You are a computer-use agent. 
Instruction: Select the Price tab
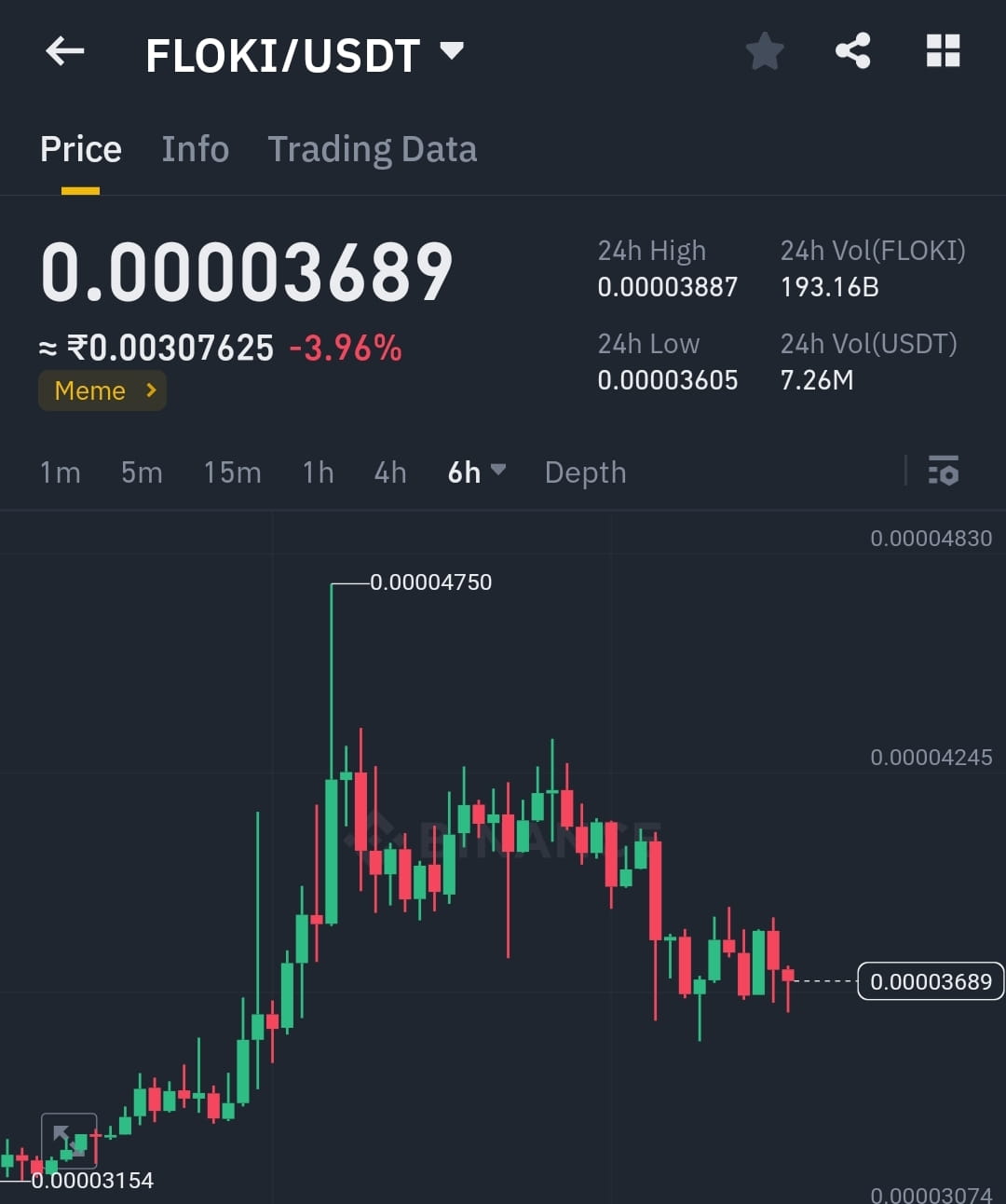point(80,149)
